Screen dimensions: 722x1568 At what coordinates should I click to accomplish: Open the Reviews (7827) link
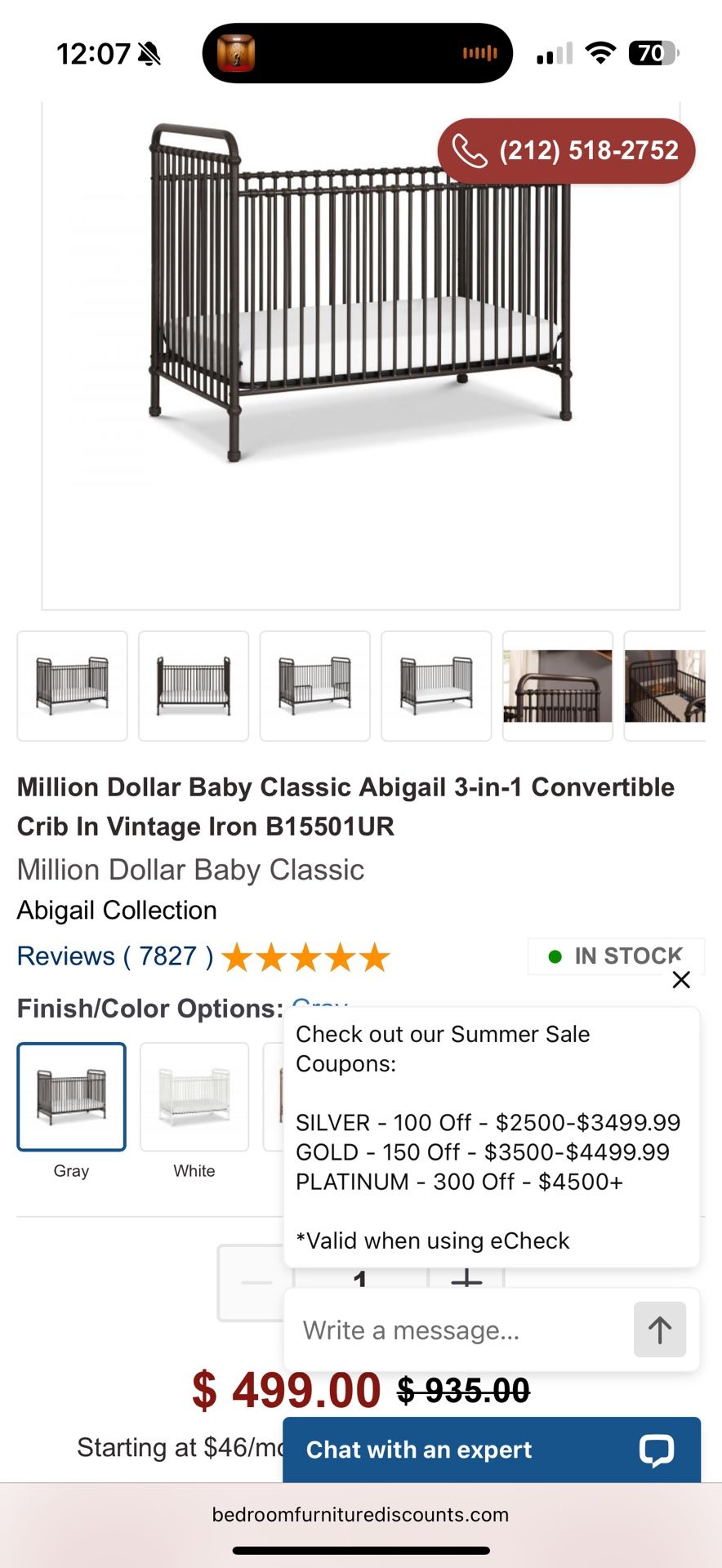115,956
